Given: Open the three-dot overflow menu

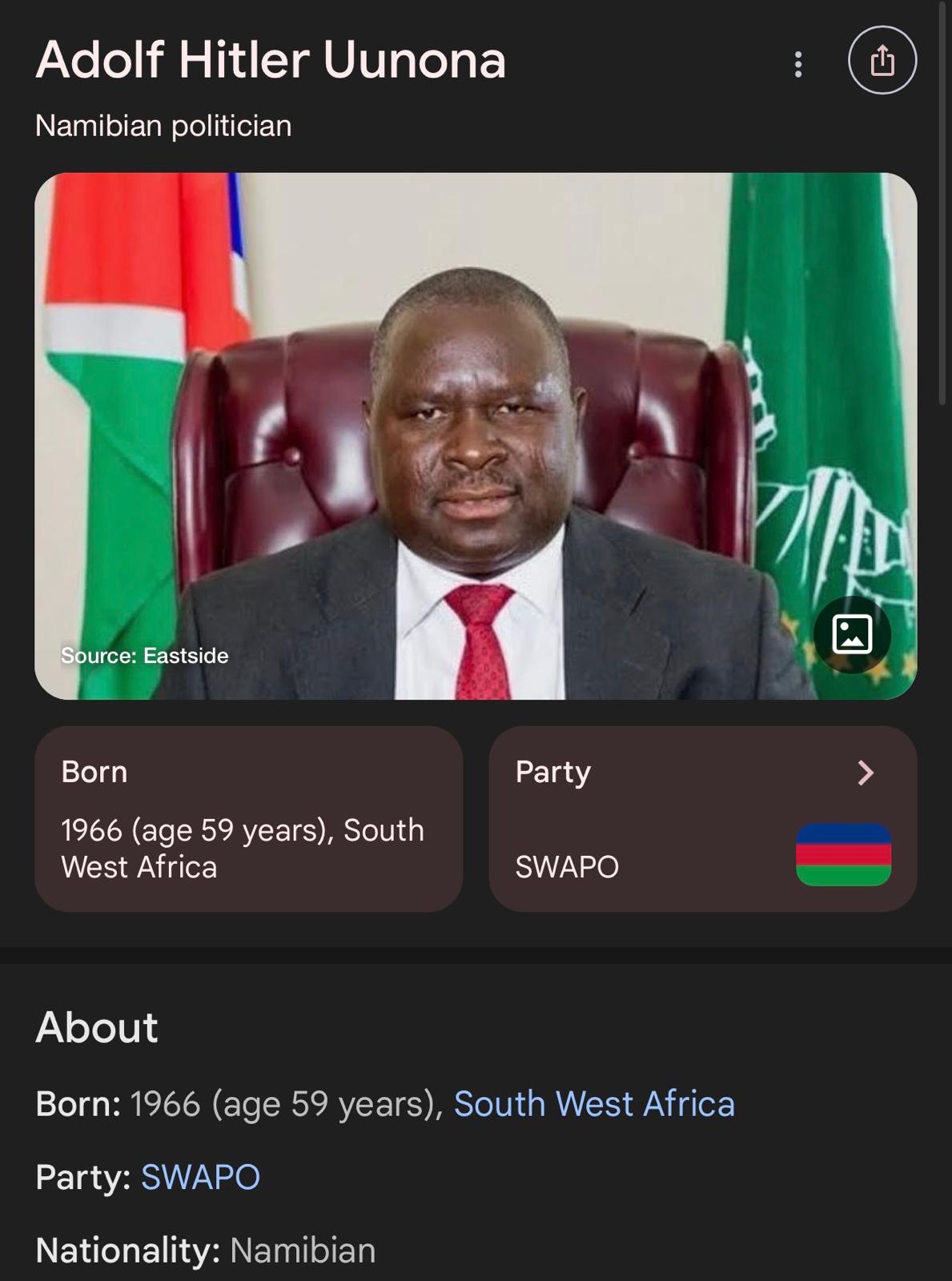Looking at the screenshot, I should 797,64.
